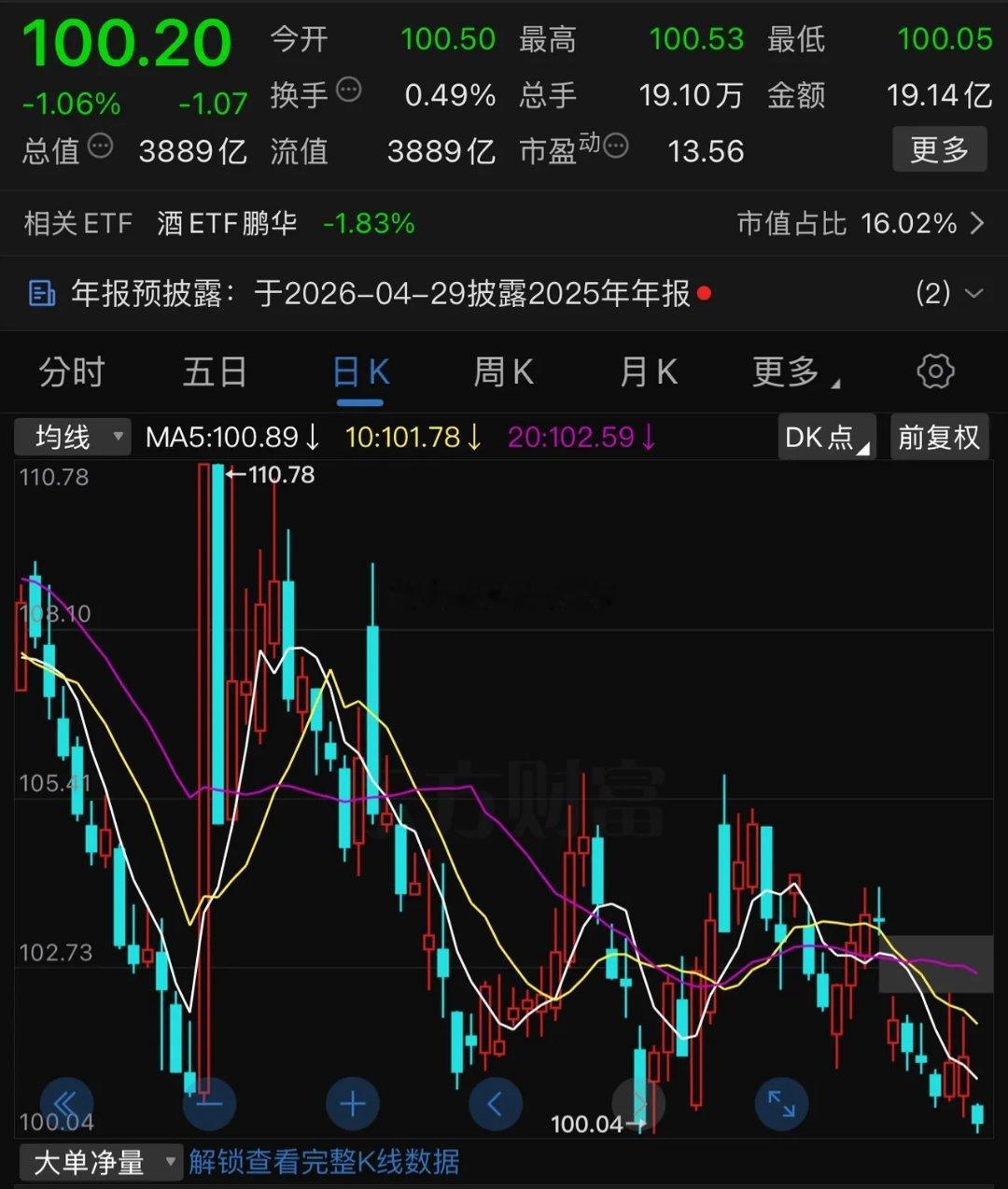Open the 周K weekly chart tab

pos(502,371)
